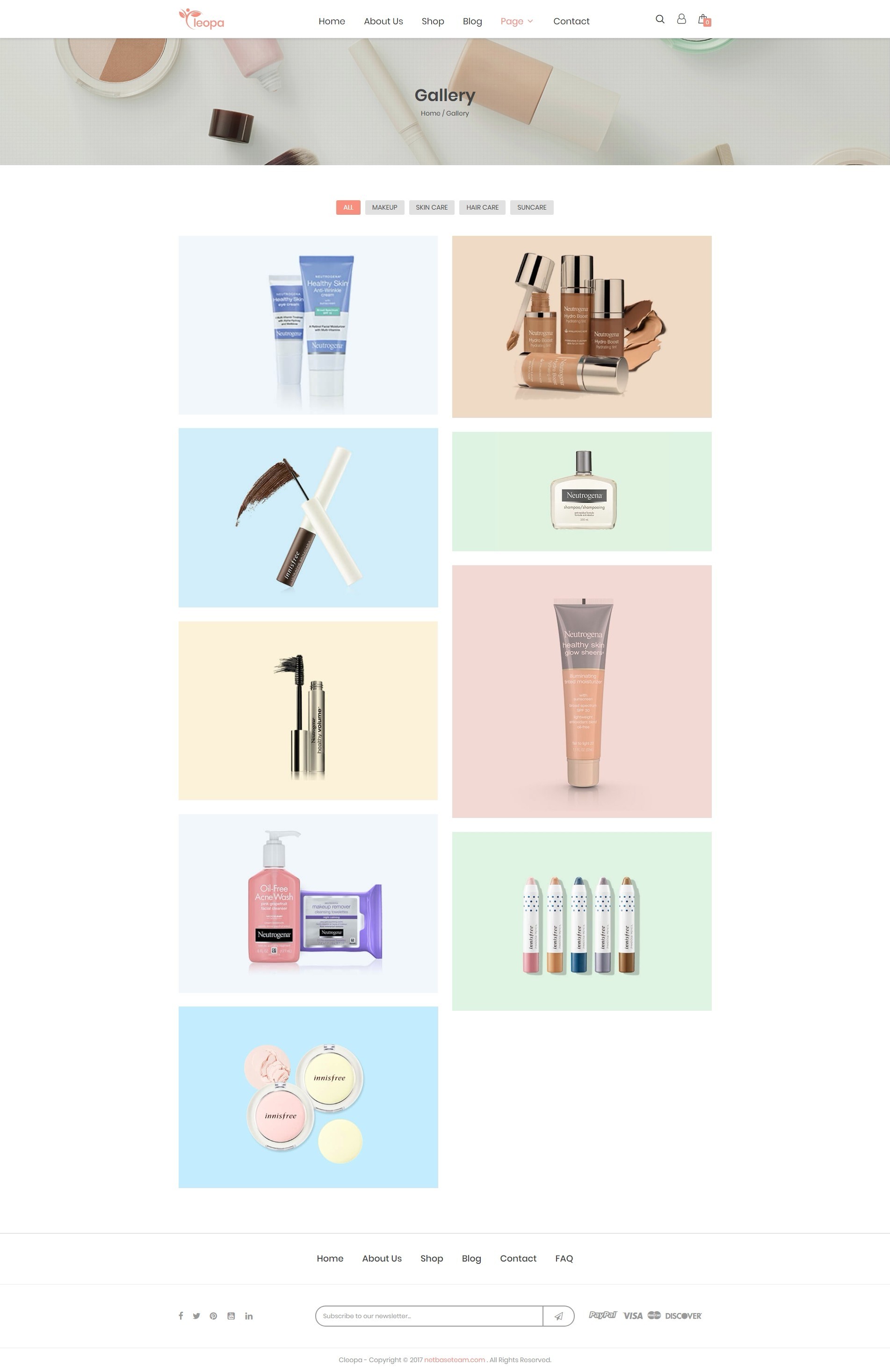This screenshot has width=890, height=1372.
Task: Show SUNCARE gallery items
Action: pyautogui.click(x=531, y=207)
